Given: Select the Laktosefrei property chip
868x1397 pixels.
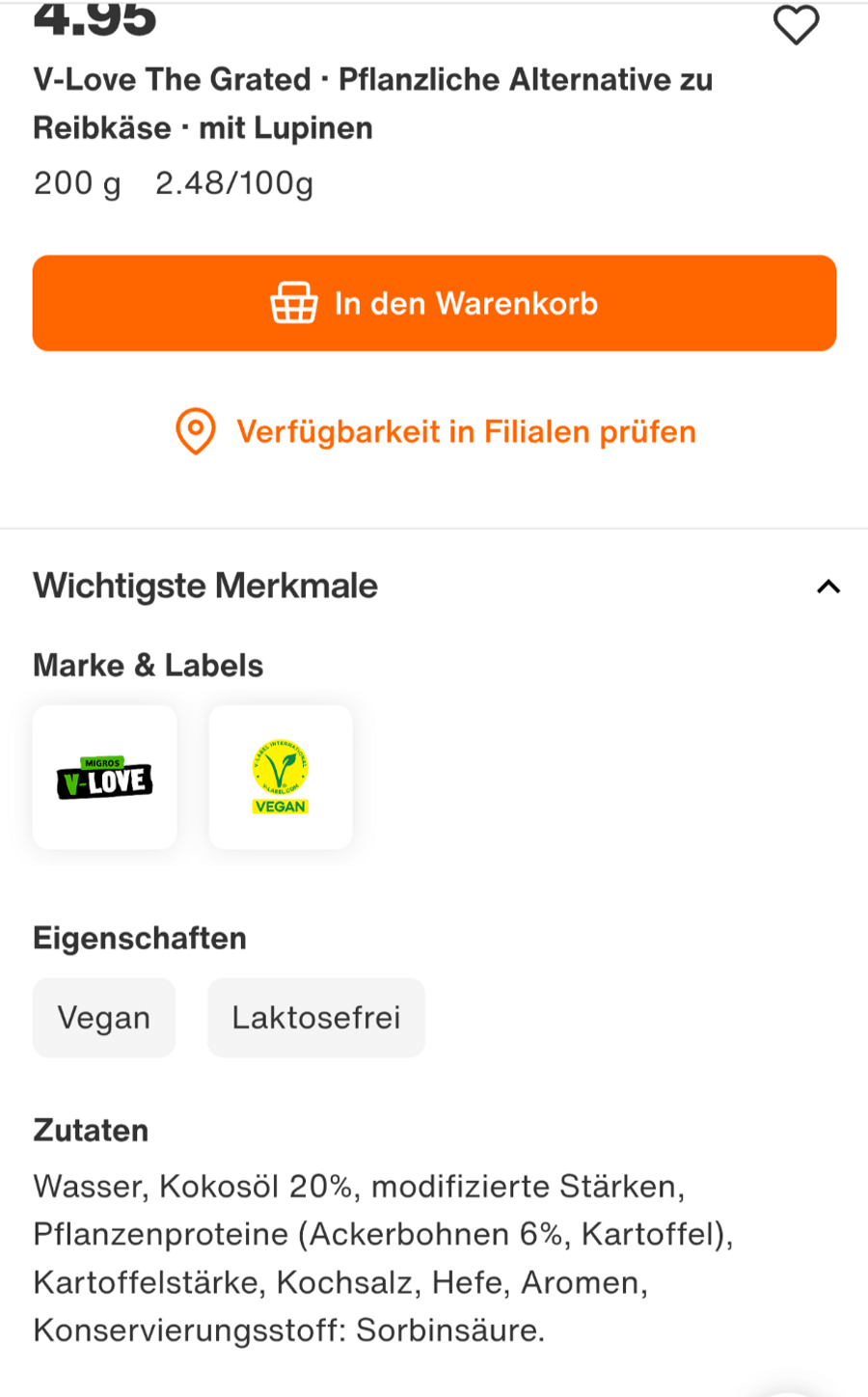Looking at the screenshot, I should [316, 1018].
